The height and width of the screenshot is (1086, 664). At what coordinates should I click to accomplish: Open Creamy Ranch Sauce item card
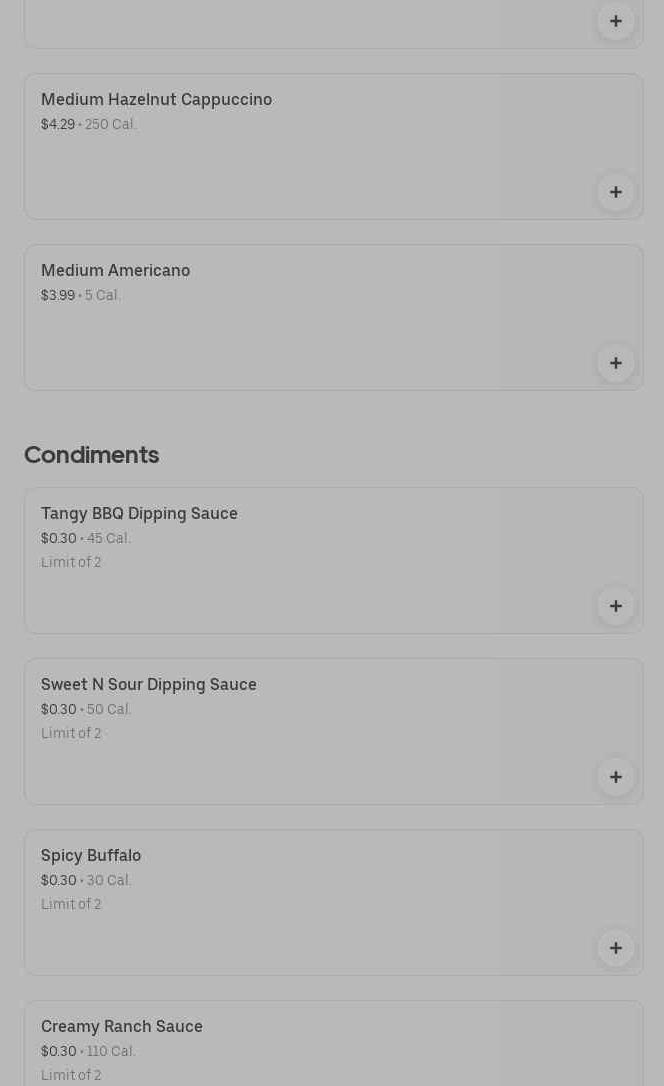(333, 1044)
